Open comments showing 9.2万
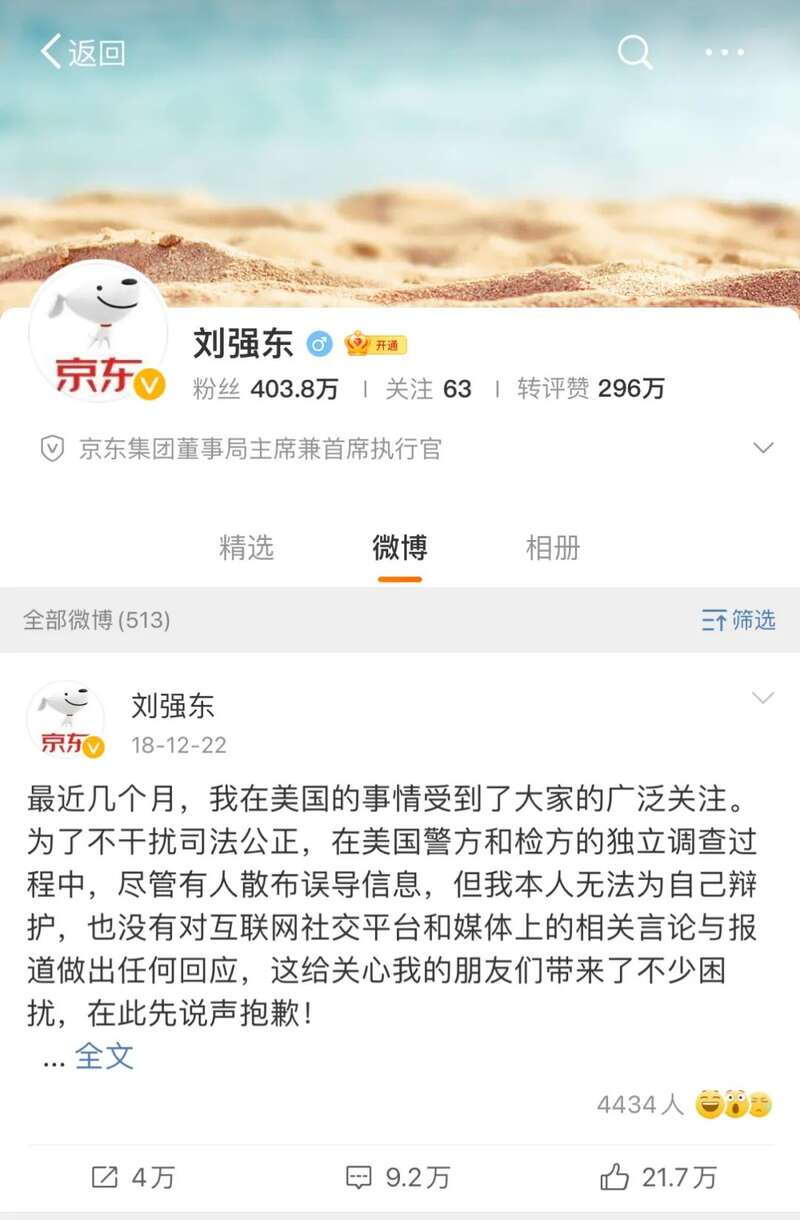The image size is (800, 1220). pos(397,1177)
